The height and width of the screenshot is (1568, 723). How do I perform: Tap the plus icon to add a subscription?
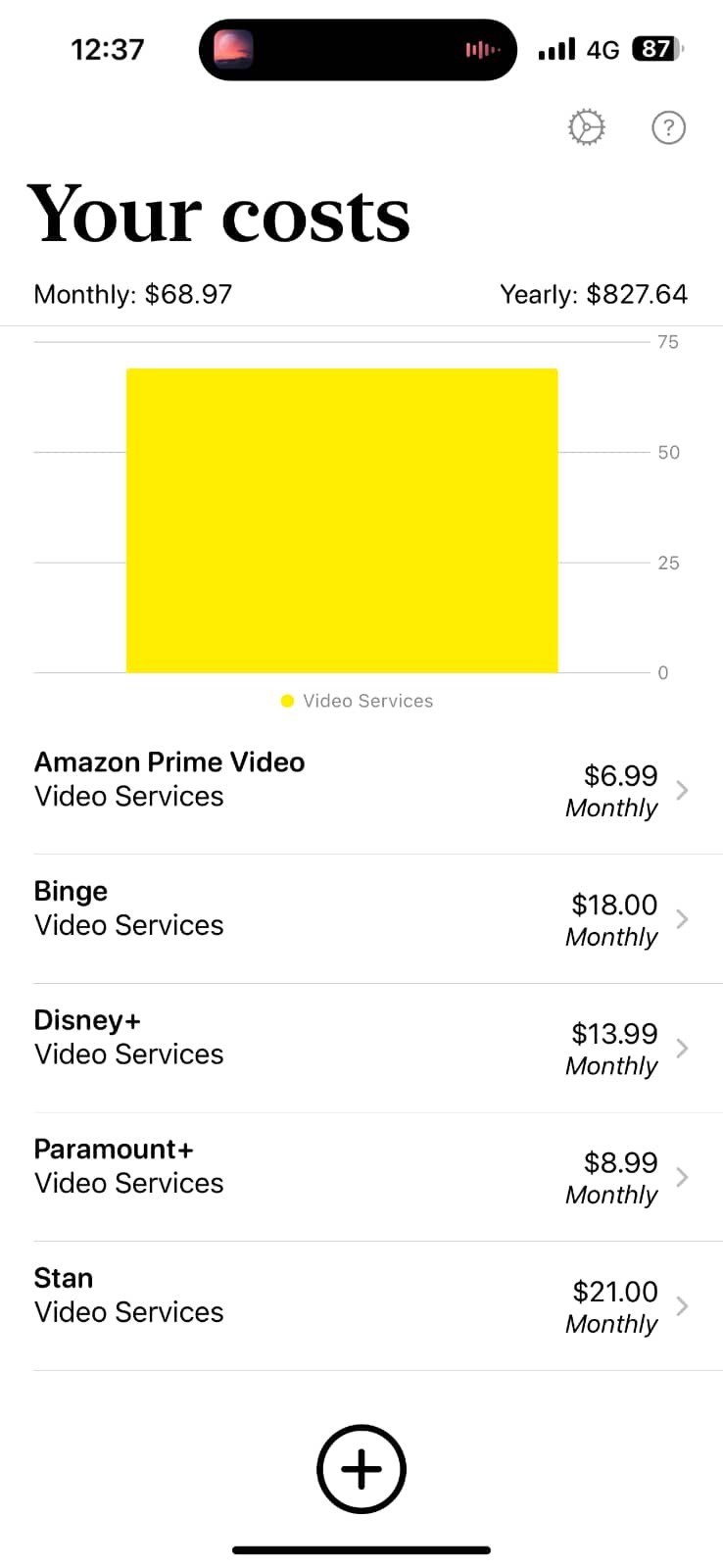click(x=361, y=1469)
